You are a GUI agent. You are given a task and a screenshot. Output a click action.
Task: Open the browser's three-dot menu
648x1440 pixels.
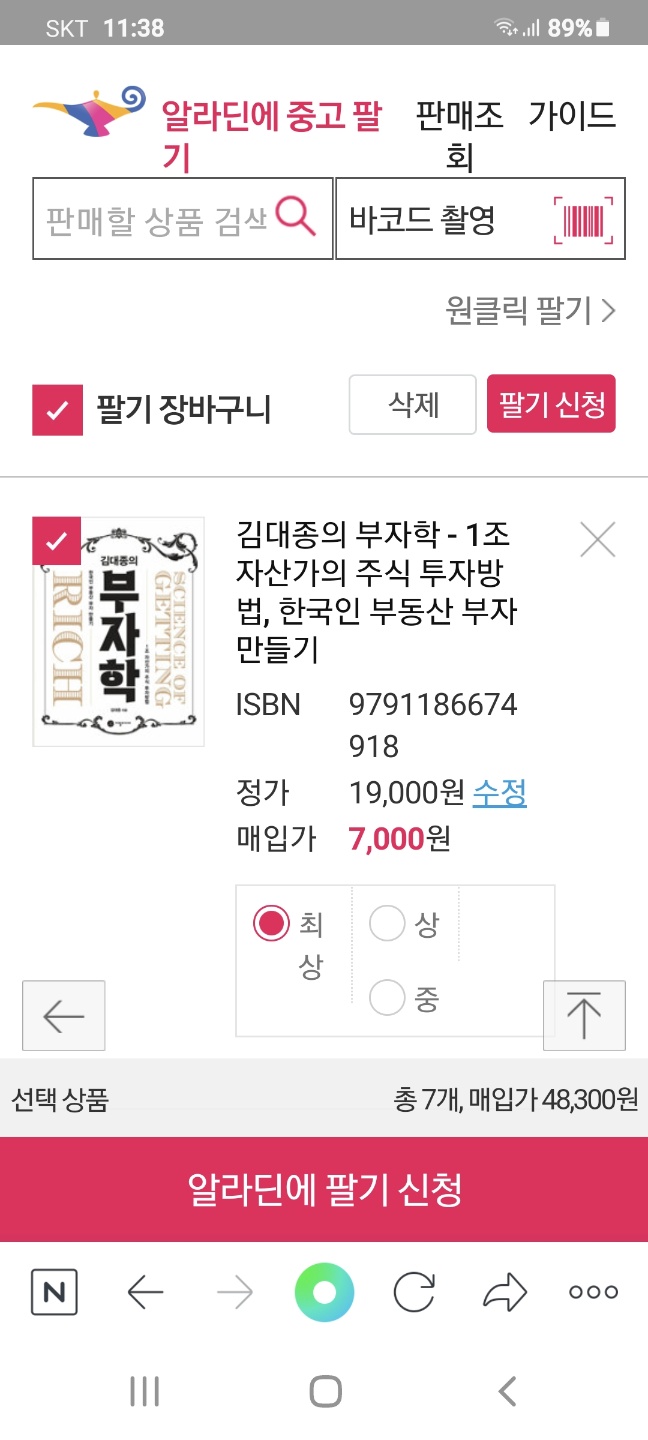(593, 1293)
